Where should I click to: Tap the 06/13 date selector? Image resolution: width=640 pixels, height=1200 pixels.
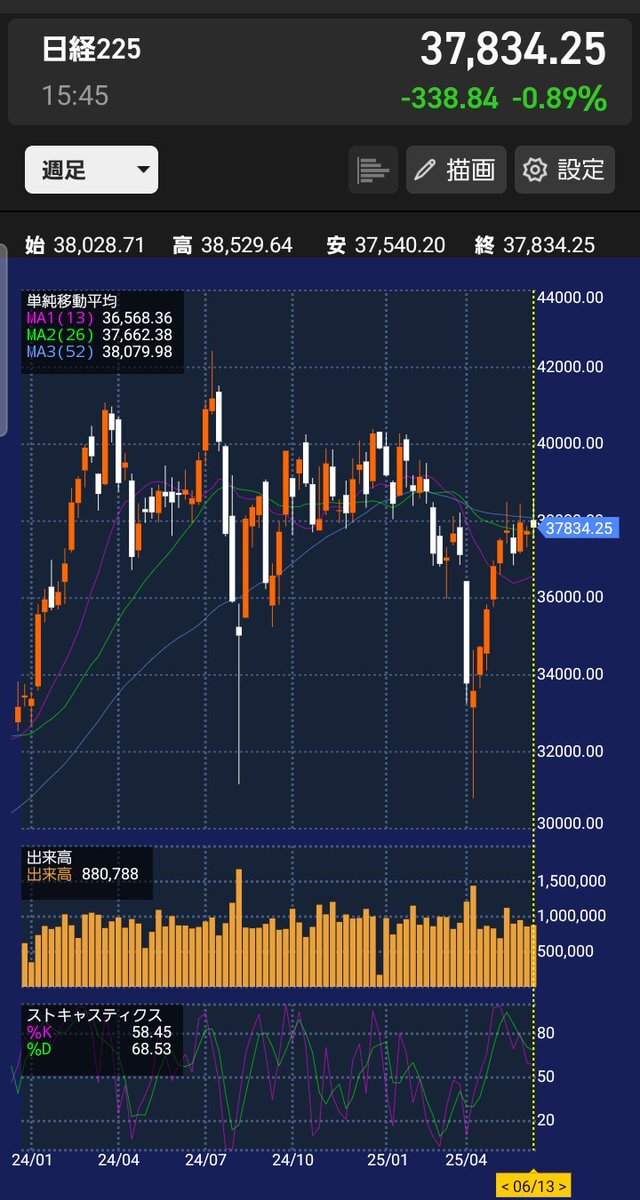[x=534, y=1186]
